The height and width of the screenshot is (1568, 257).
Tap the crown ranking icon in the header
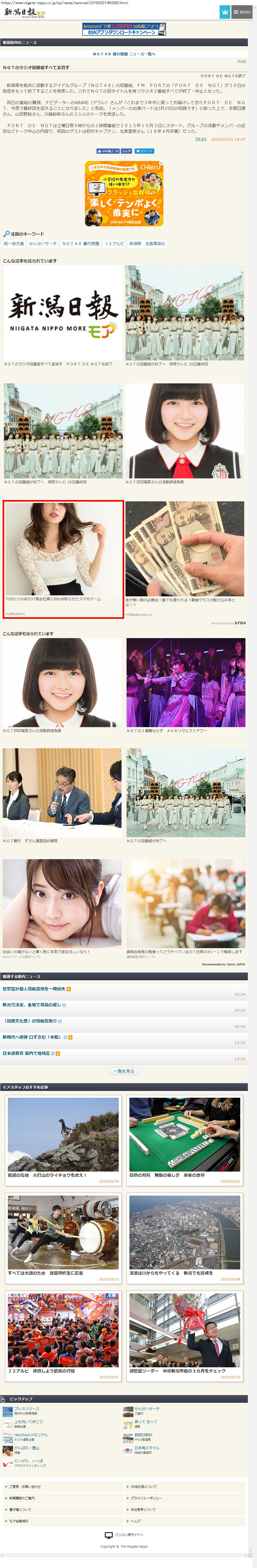[225, 11]
